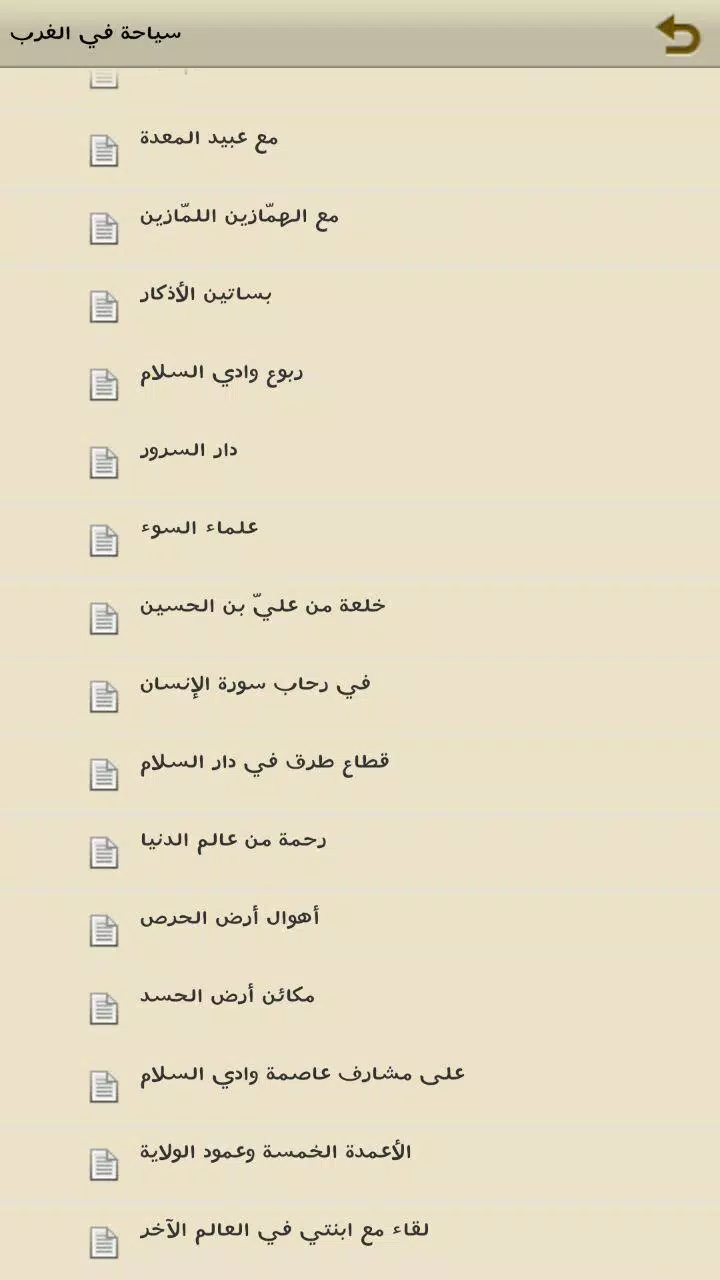The height and width of the screenshot is (1280, 720).
Task: Select الأعمدة الخمسة وعمود الولاية
Action: pyautogui.click(x=360, y=1163)
